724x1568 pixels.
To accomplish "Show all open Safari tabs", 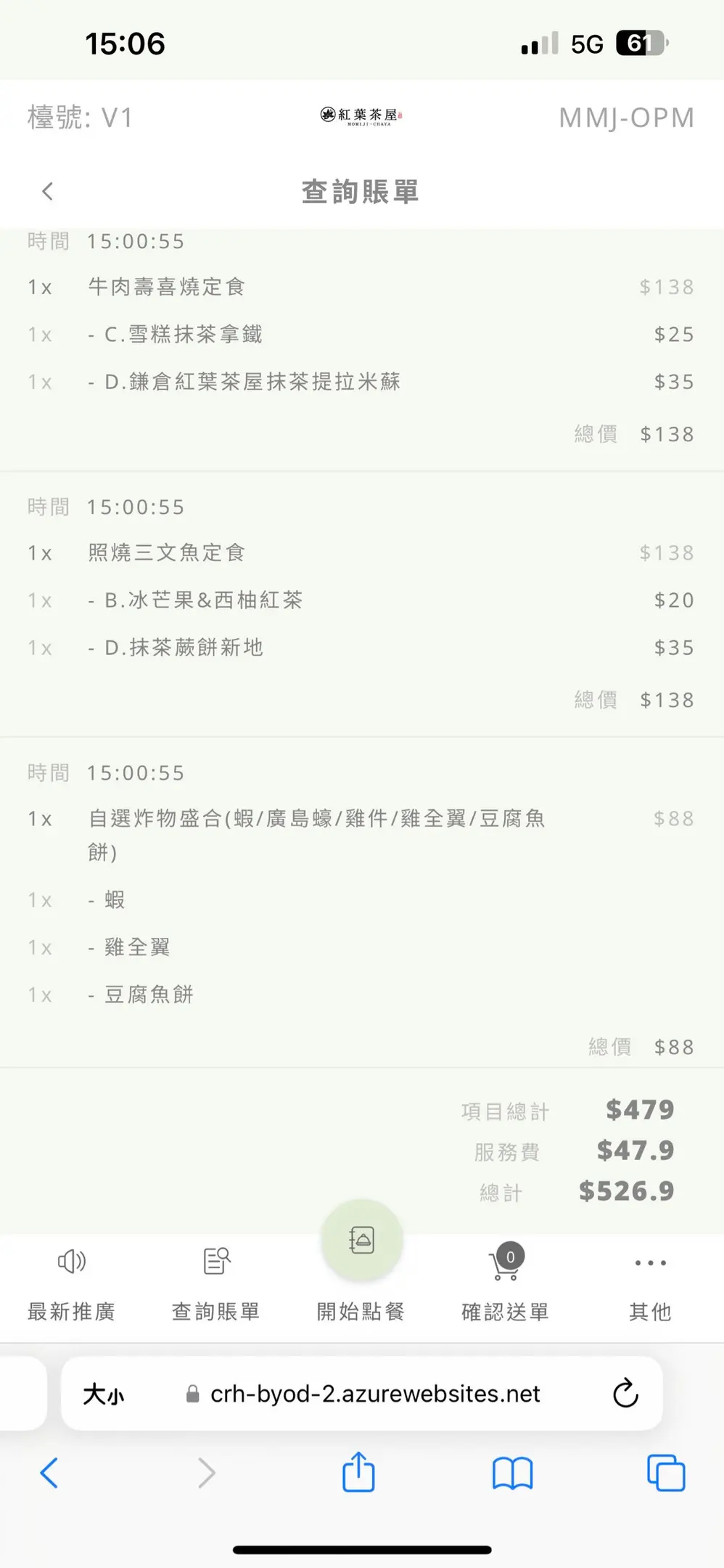I will point(665,1473).
